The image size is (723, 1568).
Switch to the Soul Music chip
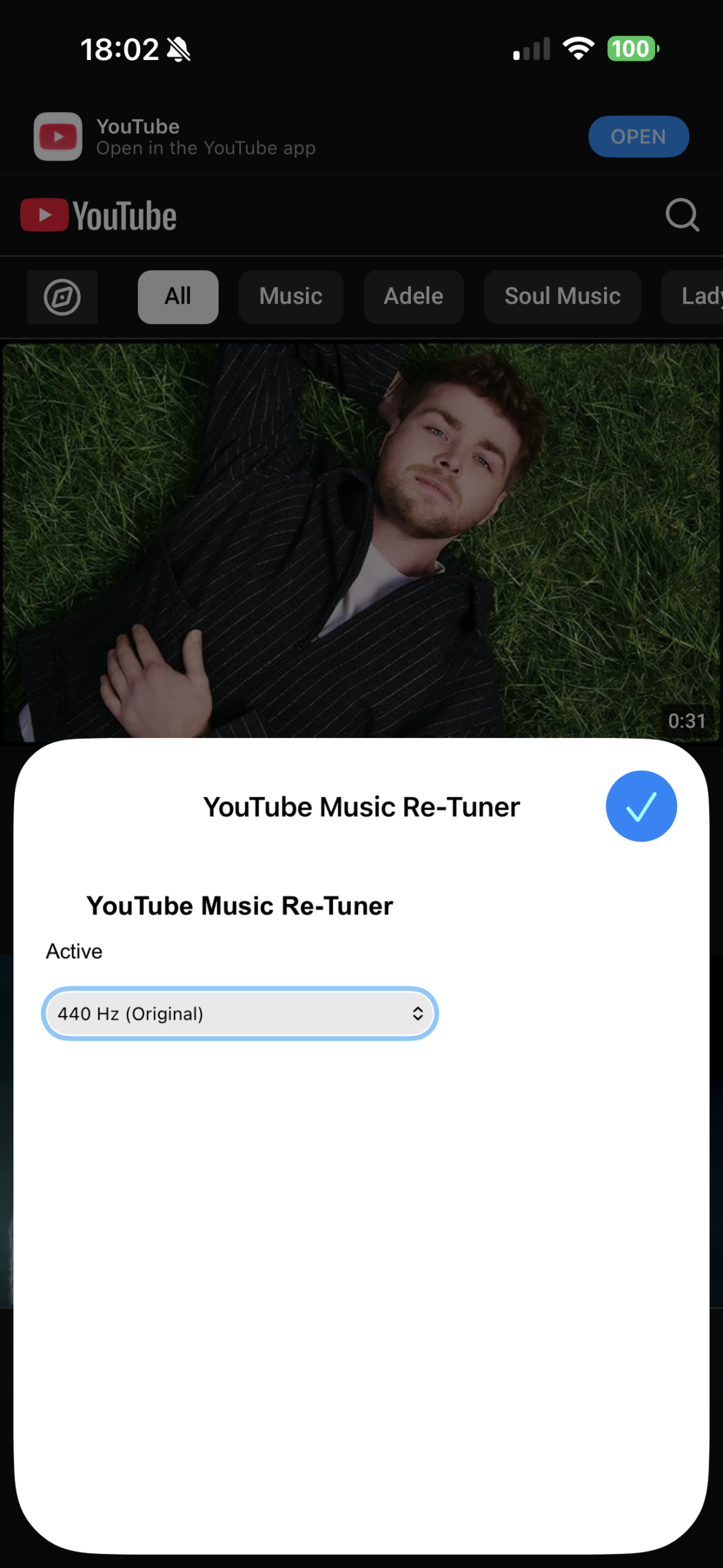coord(562,297)
